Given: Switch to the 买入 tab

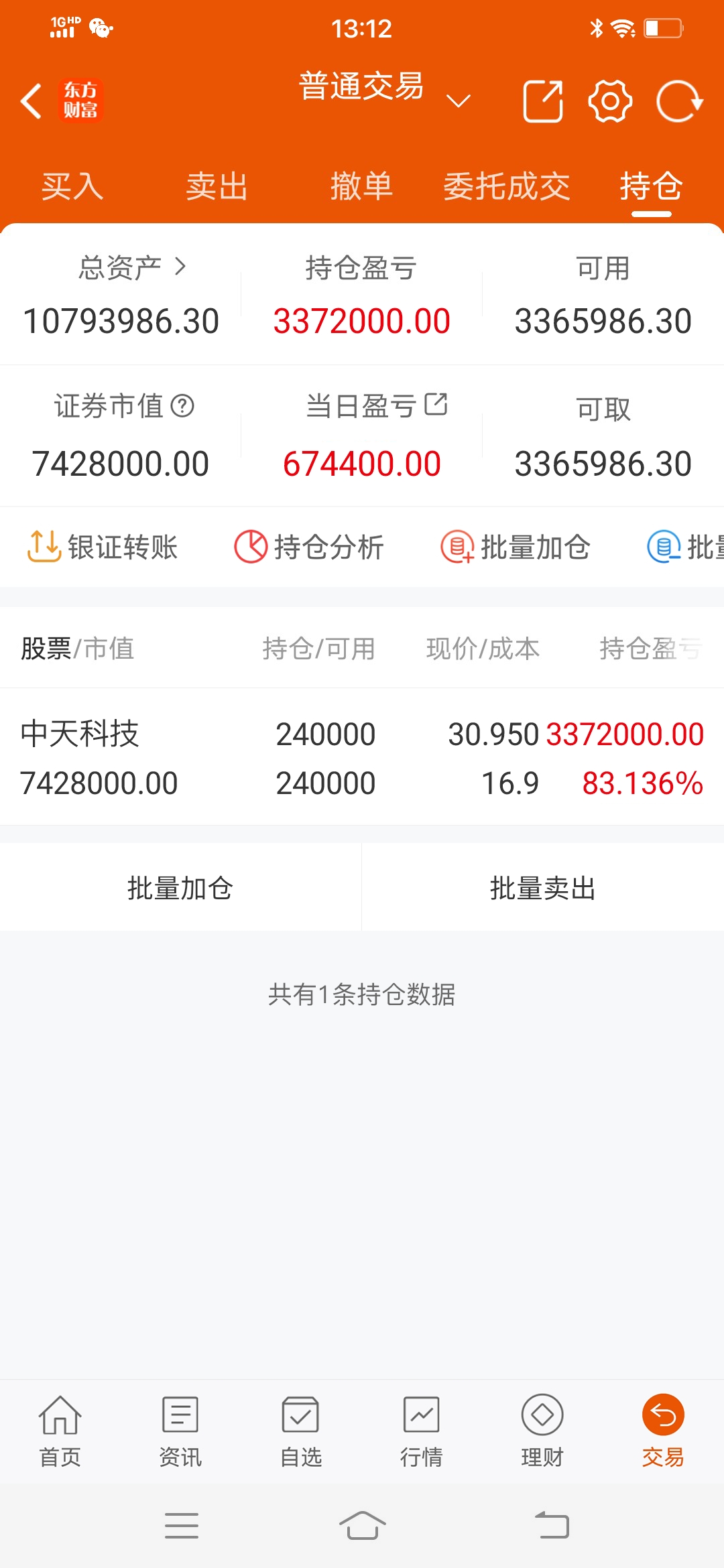Looking at the screenshot, I should [x=72, y=186].
